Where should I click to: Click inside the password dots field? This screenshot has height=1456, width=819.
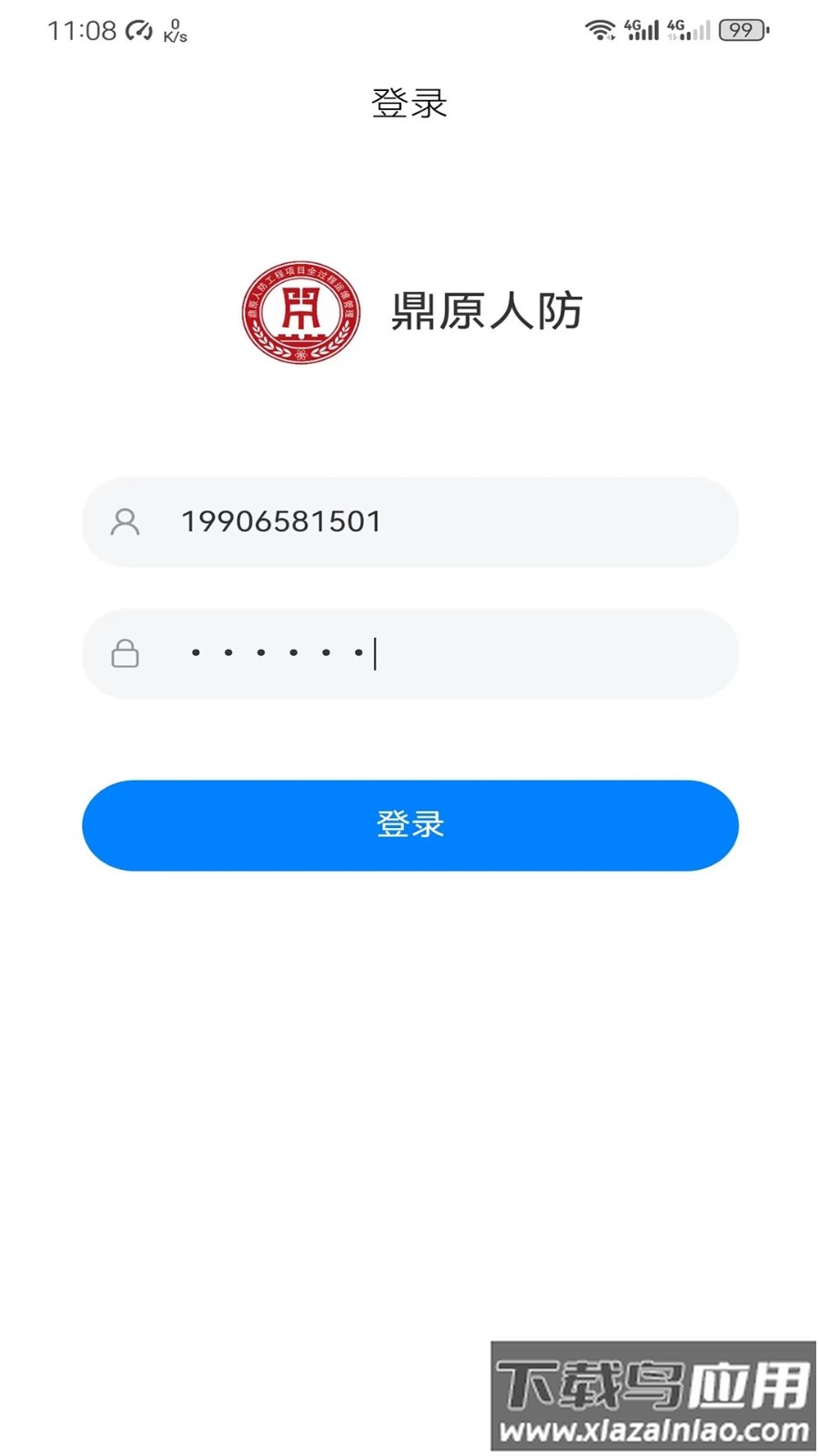point(409,652)
